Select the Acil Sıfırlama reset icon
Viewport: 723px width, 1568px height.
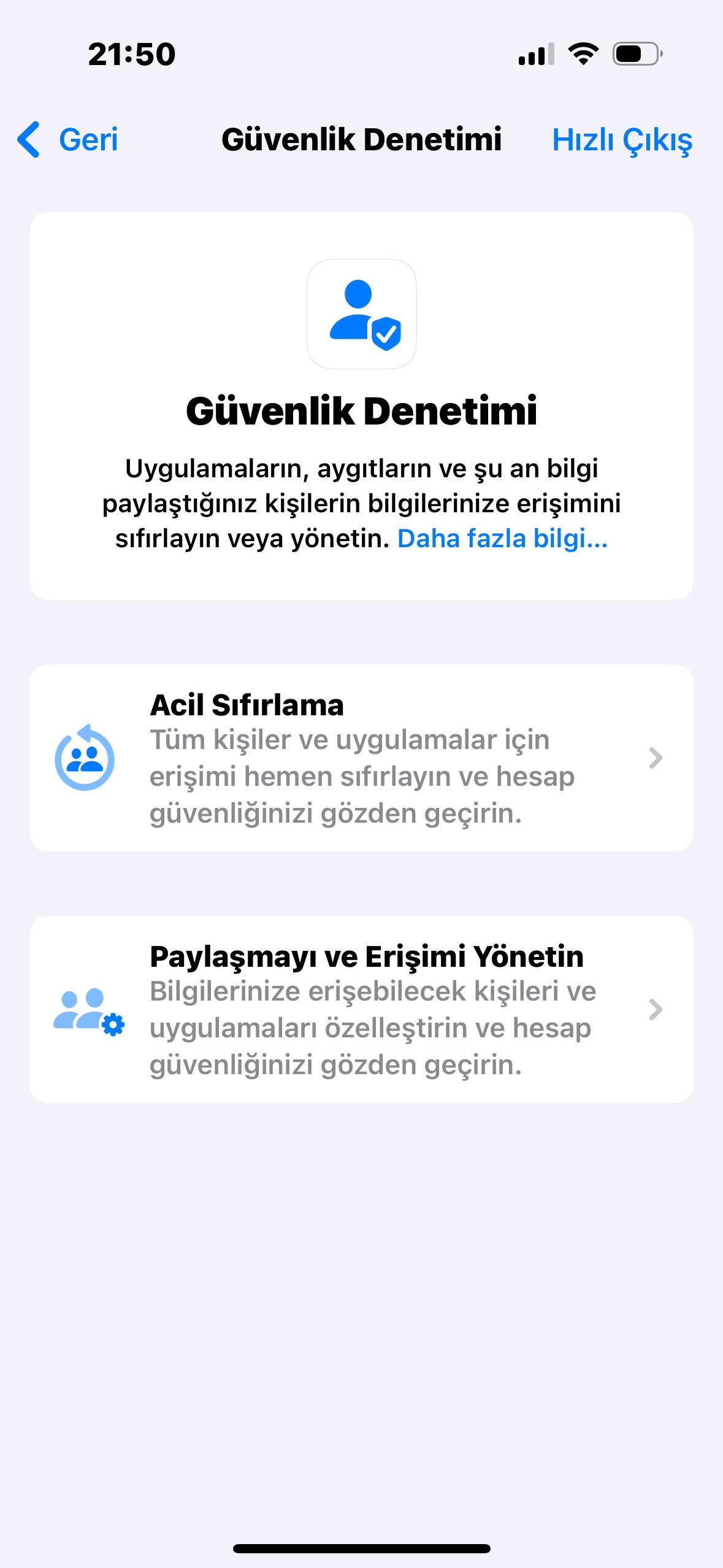click(x=84, y=759)
